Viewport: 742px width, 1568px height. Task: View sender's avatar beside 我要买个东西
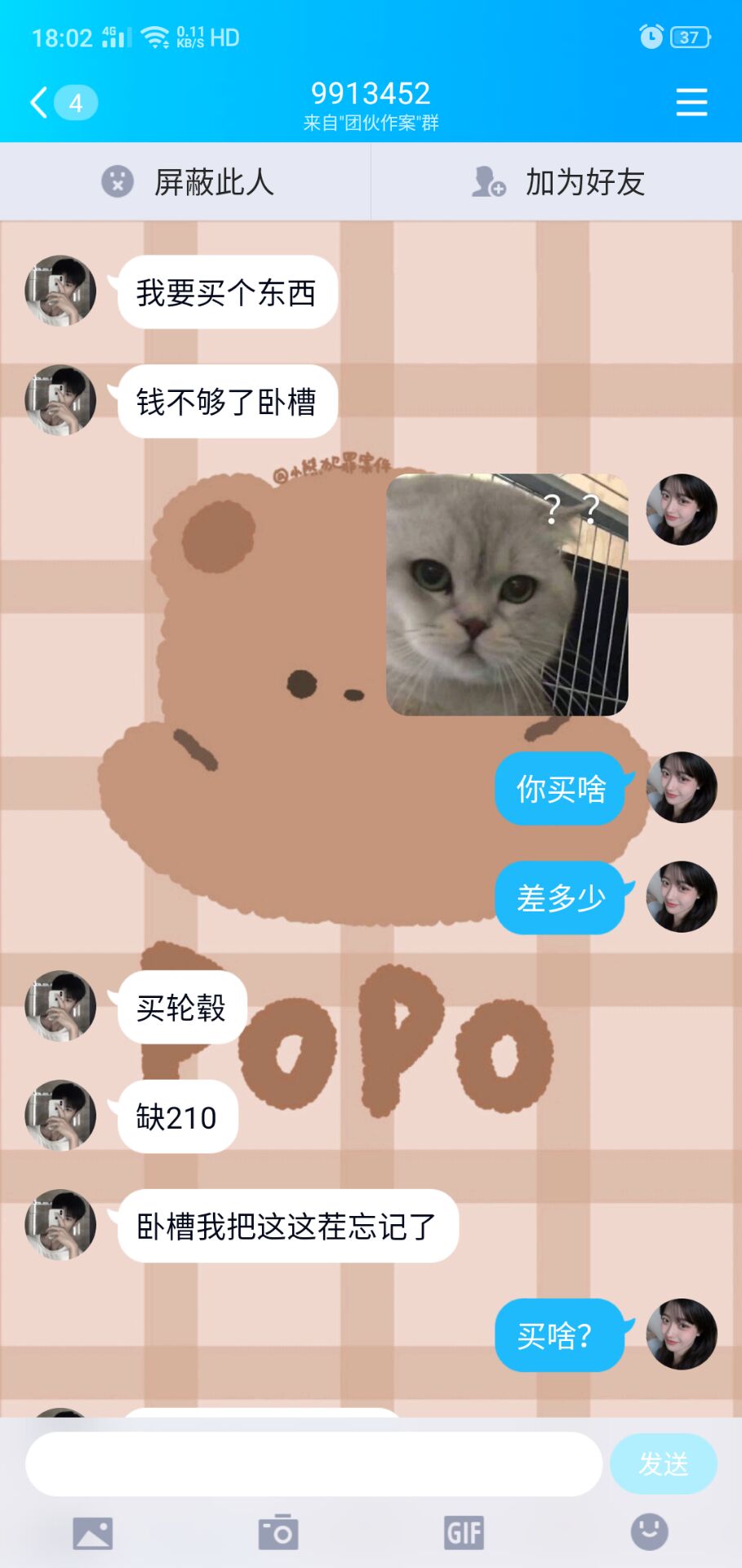pyautogui.click(x=60, y=291)
